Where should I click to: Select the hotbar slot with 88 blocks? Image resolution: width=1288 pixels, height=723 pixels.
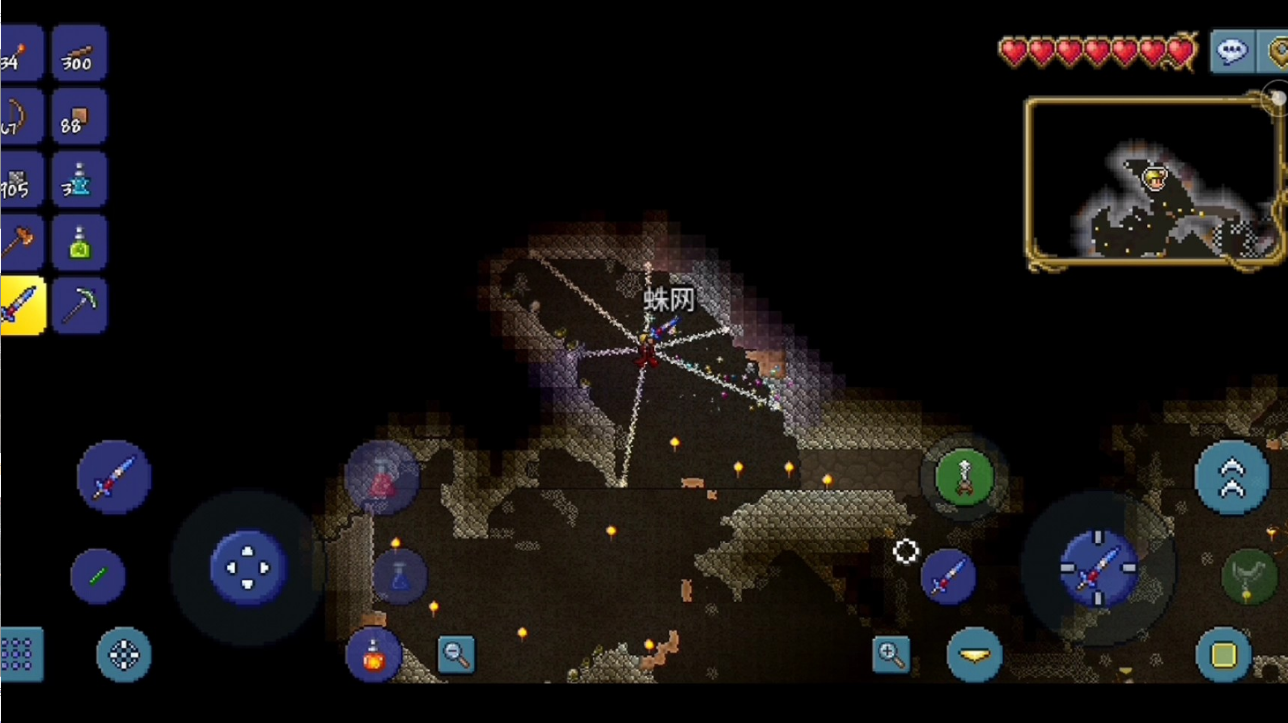pos(79,116)
